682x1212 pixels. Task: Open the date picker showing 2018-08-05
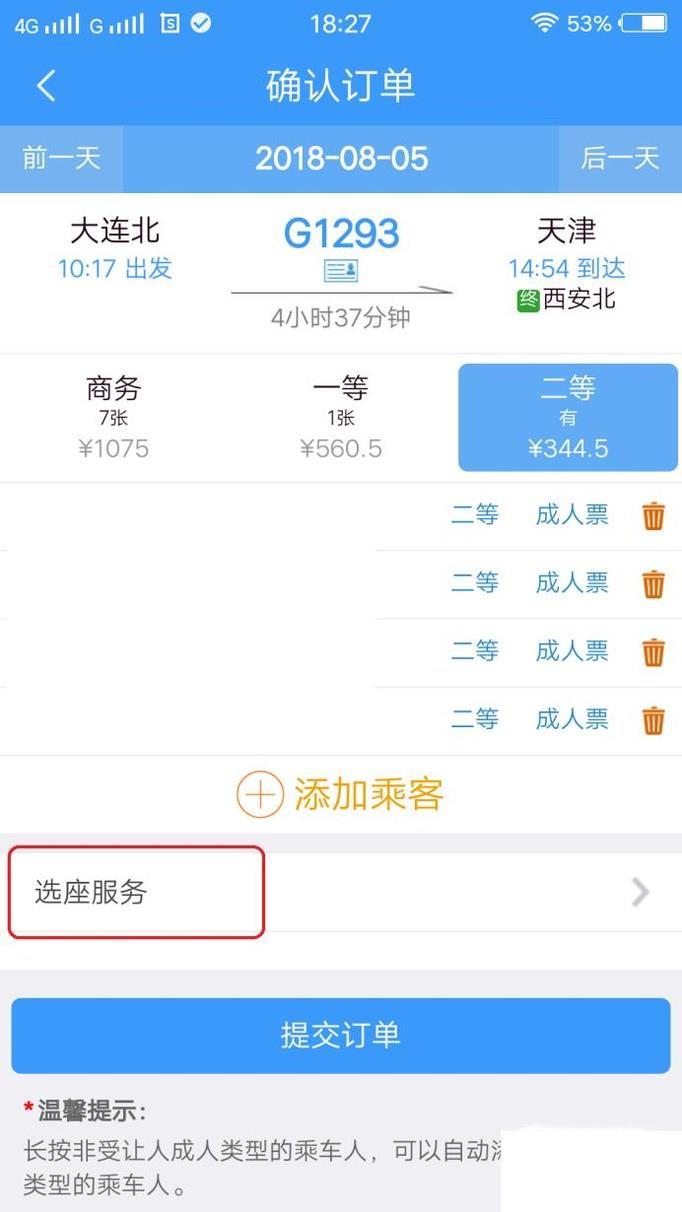point(341,159)
